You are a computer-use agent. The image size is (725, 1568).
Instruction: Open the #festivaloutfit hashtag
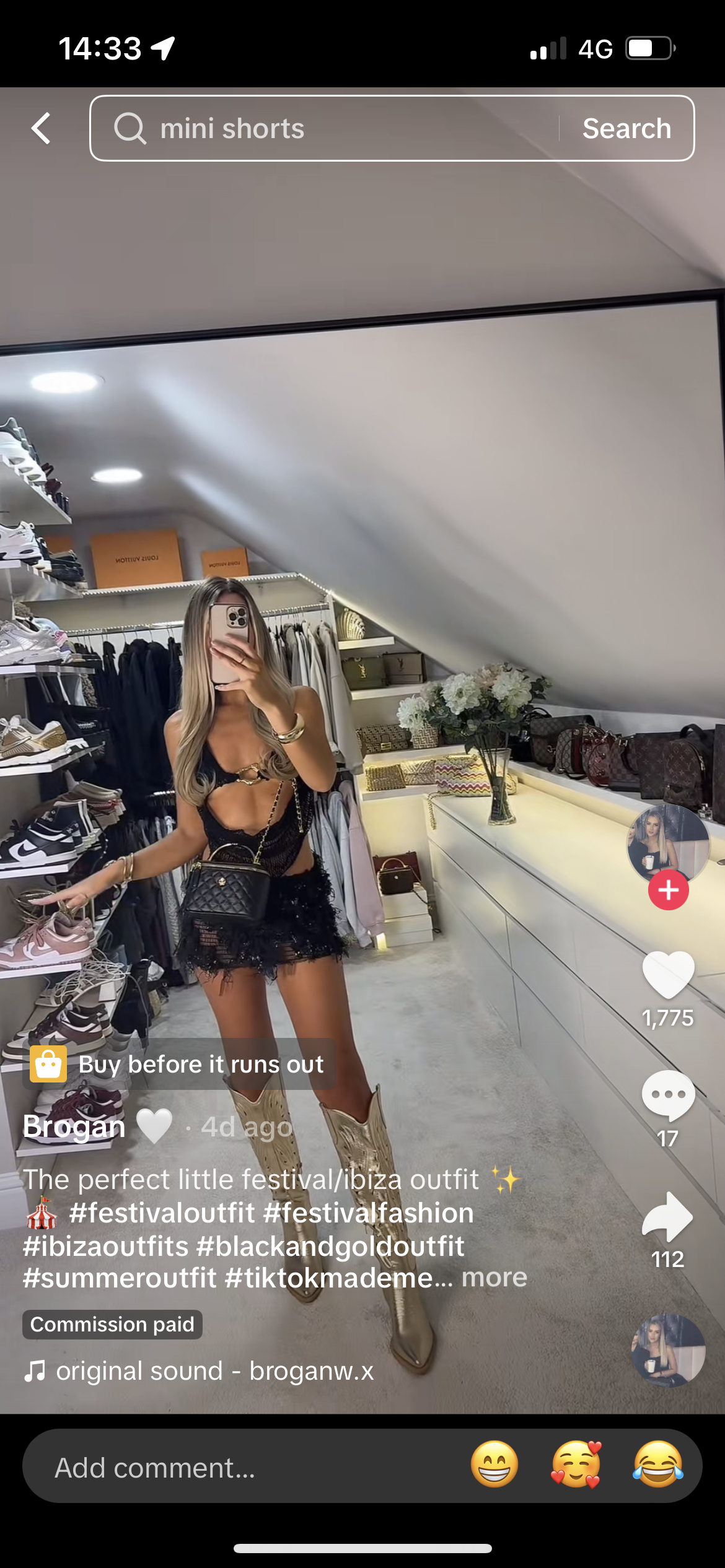coord(162,1213)
